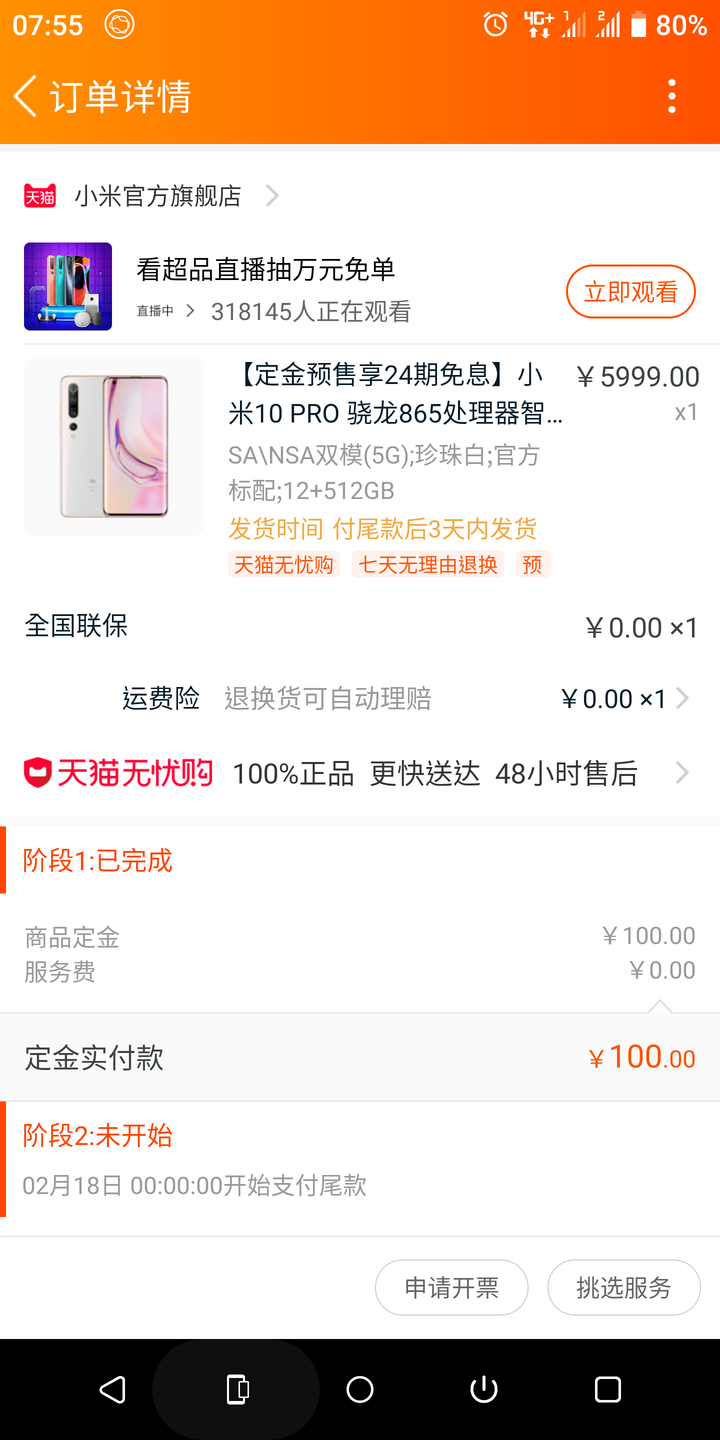Select 挑选服务 button

pos(623,1287)
